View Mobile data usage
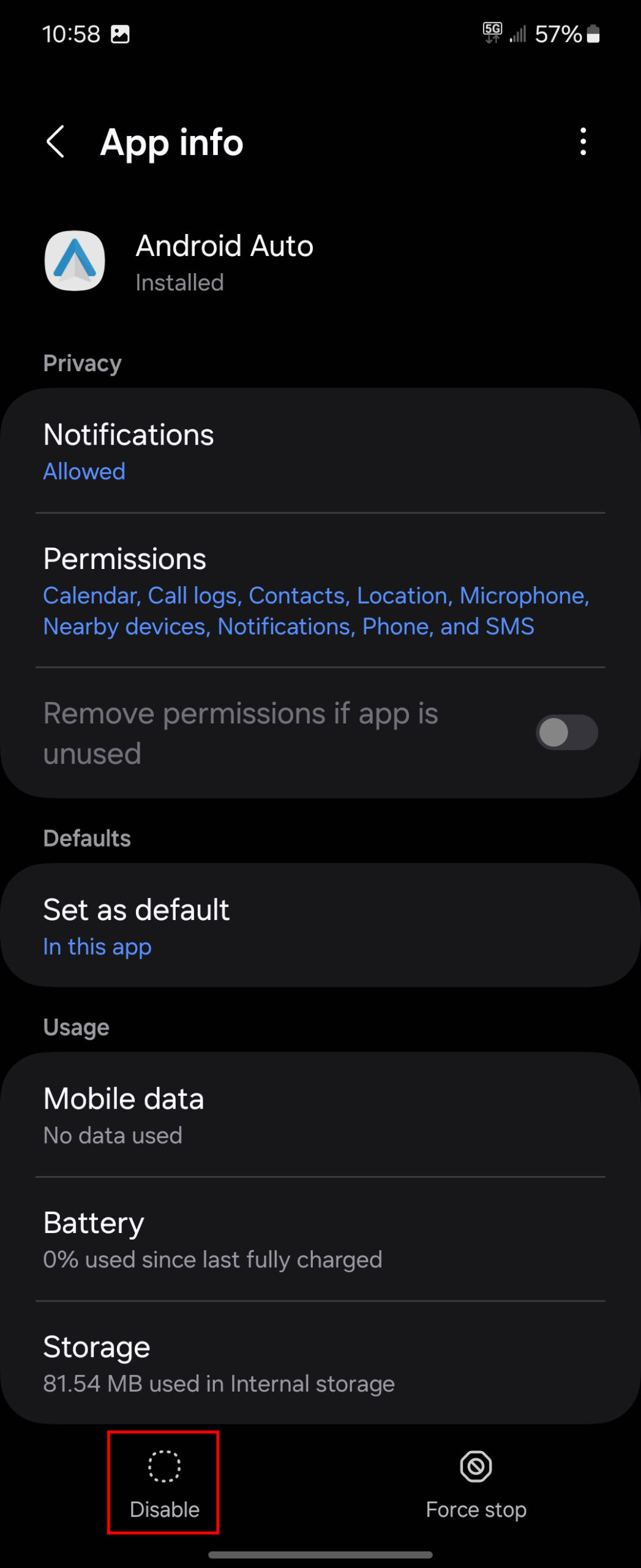The width and height of the screenshot is (641, 1568). [x=320, y=1115]
